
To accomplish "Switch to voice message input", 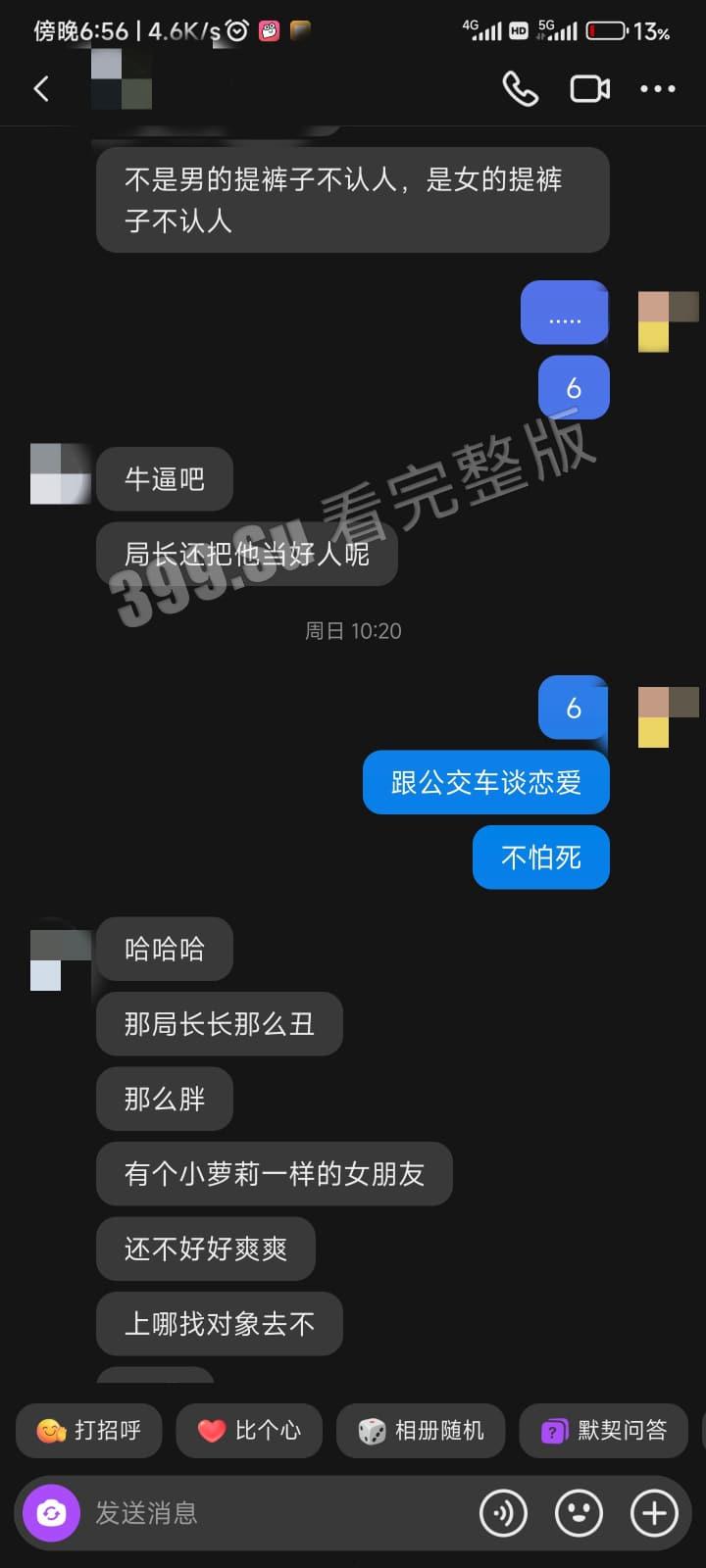I will coord(503,1514).
